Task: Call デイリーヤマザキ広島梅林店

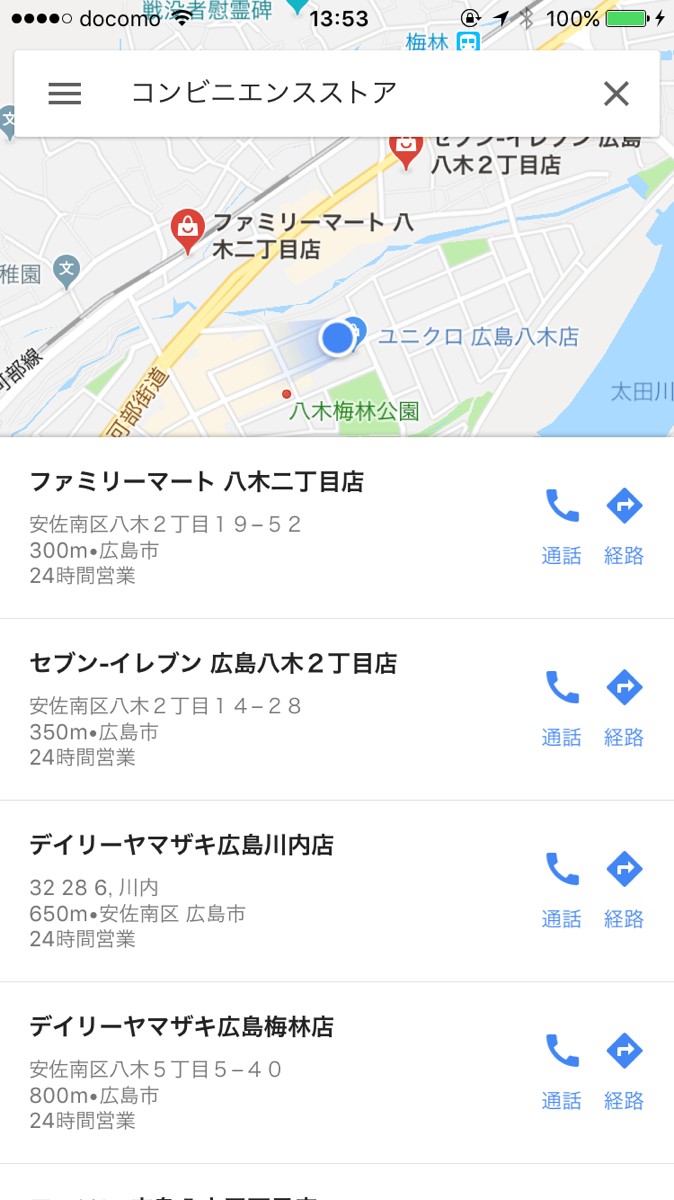Action: pyautogui.click(x=562, y=1069)
